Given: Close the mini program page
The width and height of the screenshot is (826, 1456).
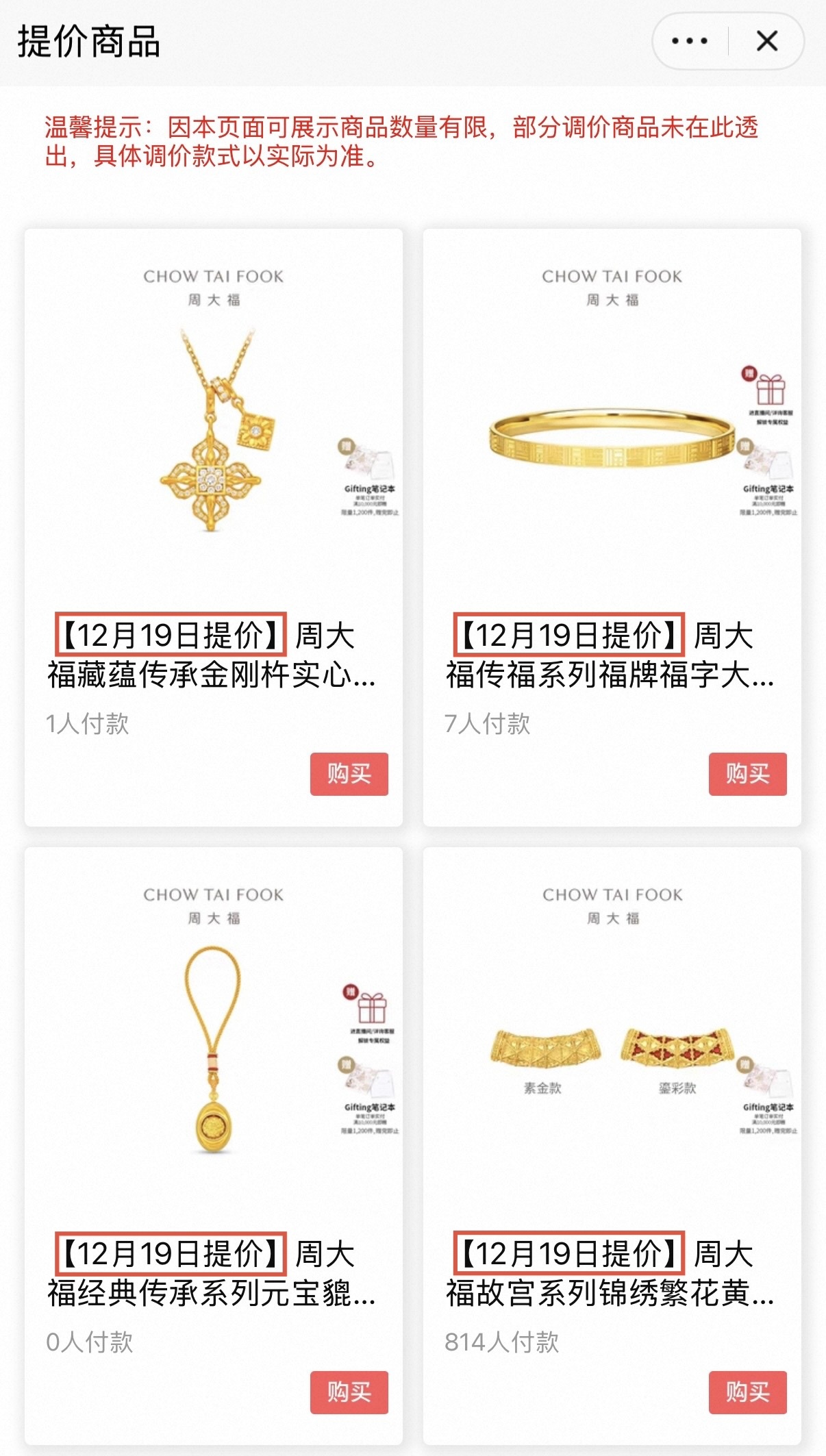Looking at the screenshot, I should [x=766, y=41].
